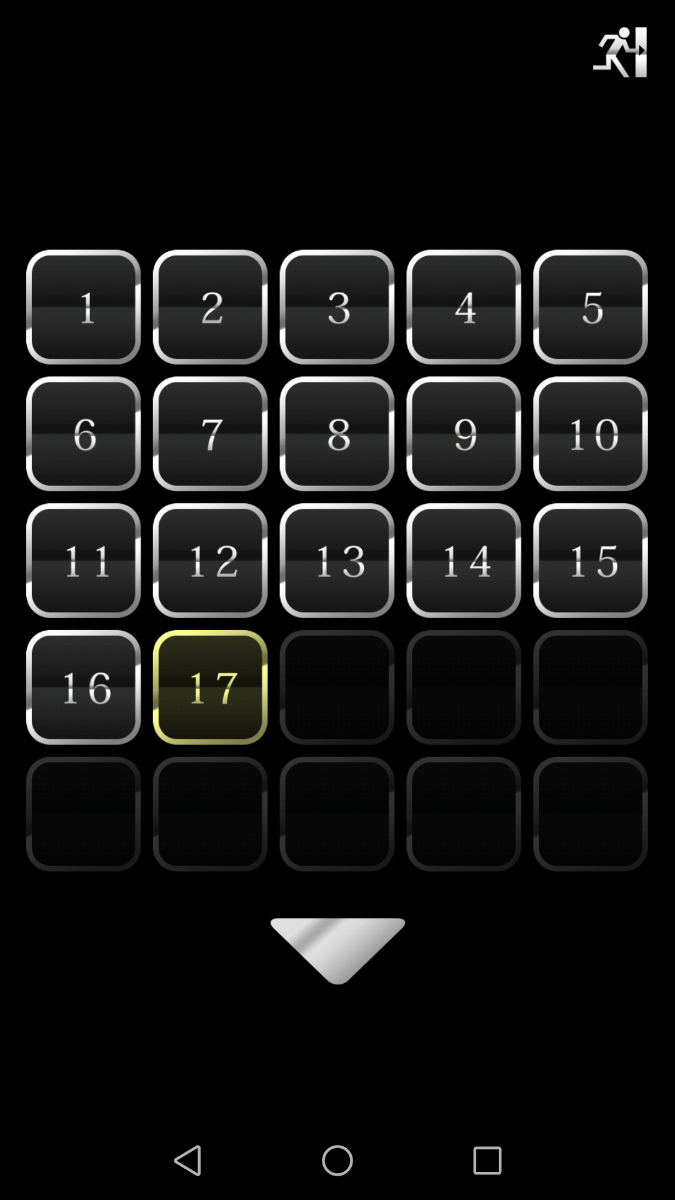Pick level 7
675x1200 pixels.
210,434
